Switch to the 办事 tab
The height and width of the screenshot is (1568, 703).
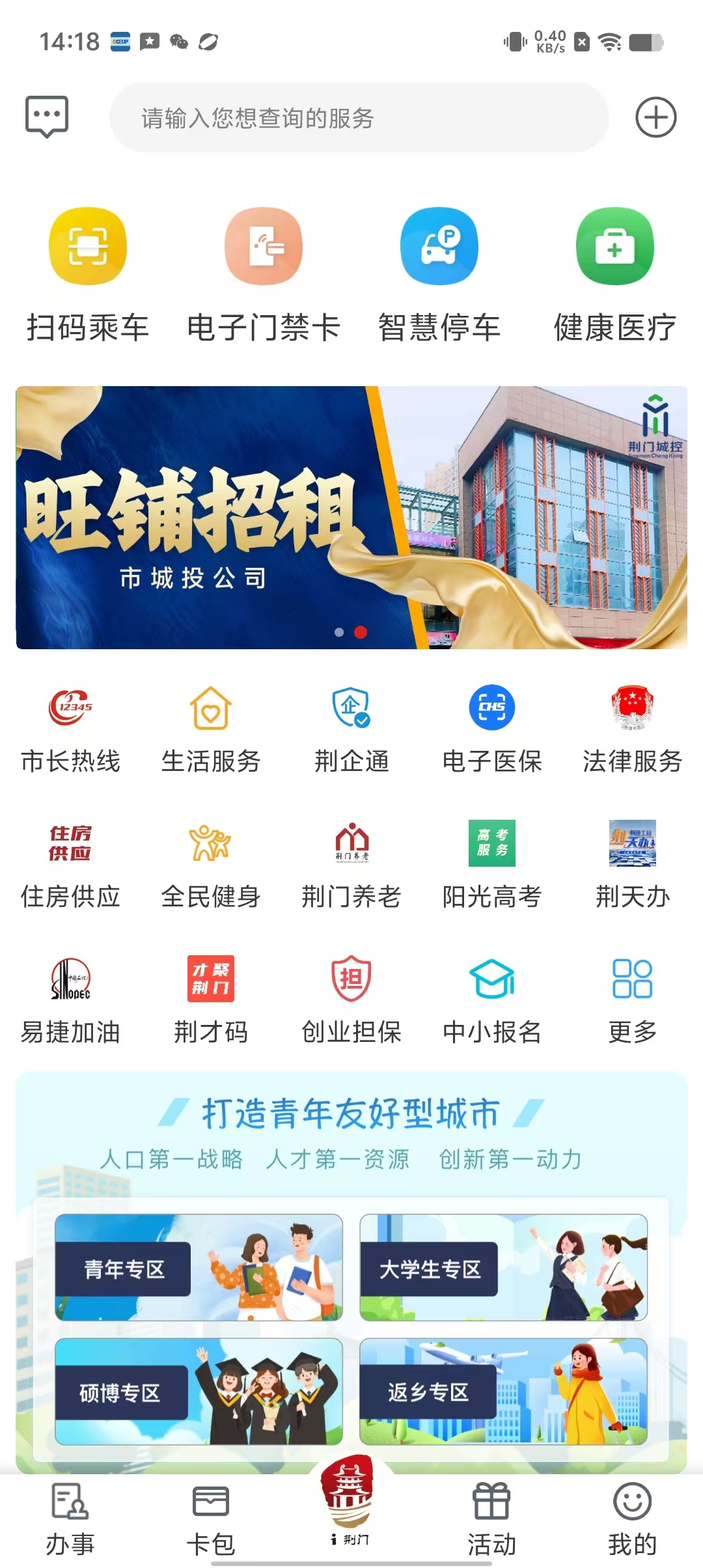[x=70, y=1519]
